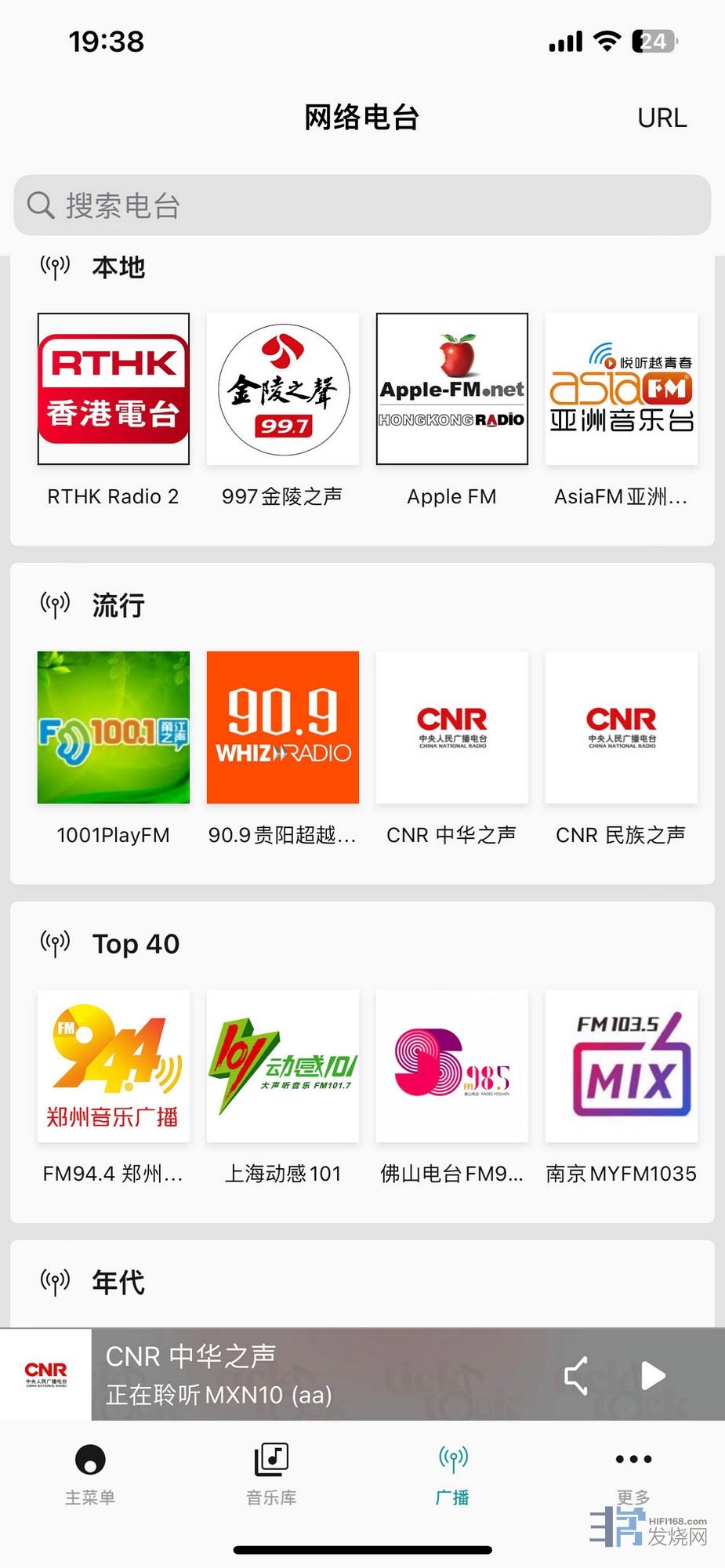Screen dimensions: 725x1568
Task: Open the output device icon in mini player
Action: click(576, 1375)
